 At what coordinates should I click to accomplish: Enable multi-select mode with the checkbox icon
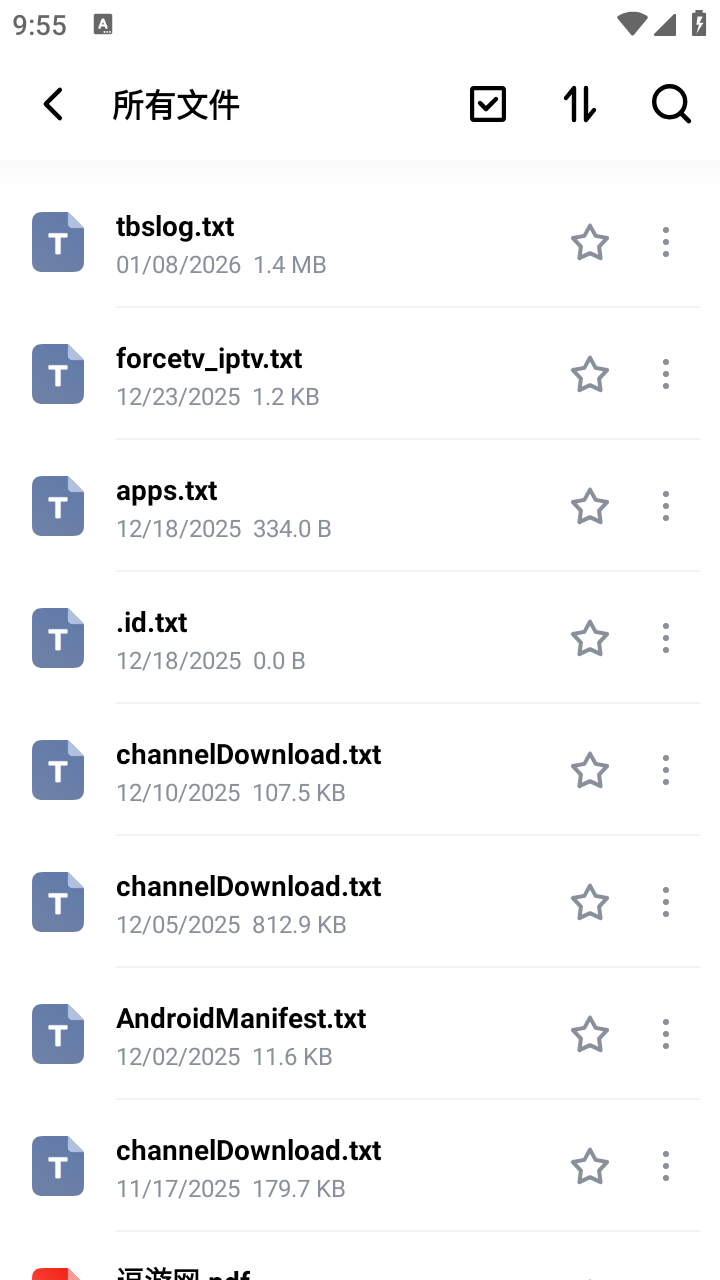(488, 104)
